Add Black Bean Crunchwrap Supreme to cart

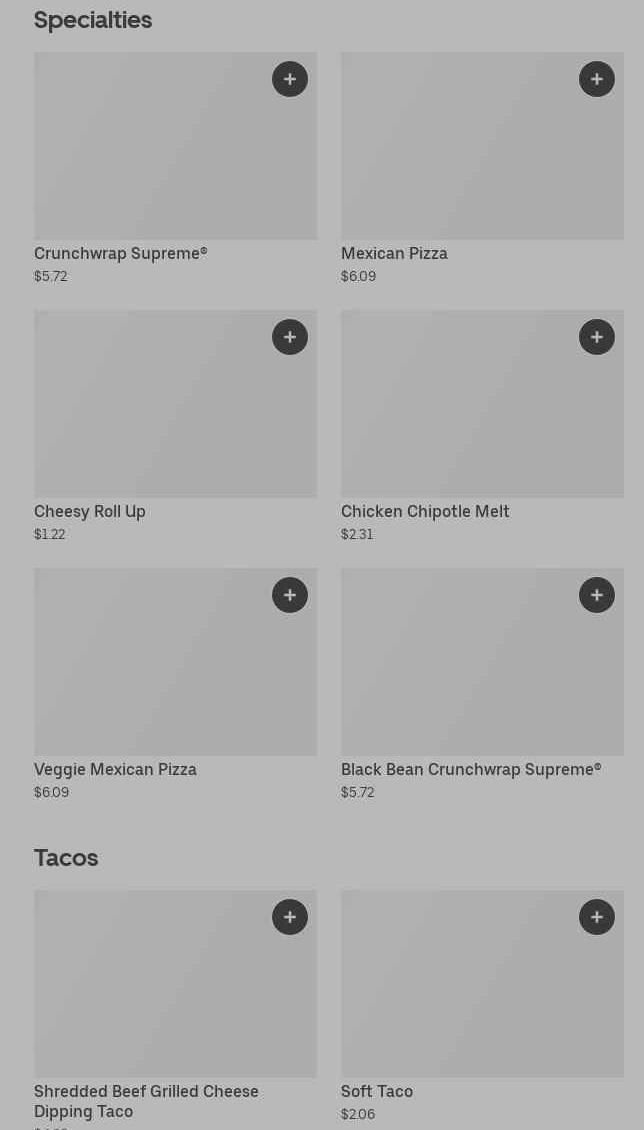(597, 595)
